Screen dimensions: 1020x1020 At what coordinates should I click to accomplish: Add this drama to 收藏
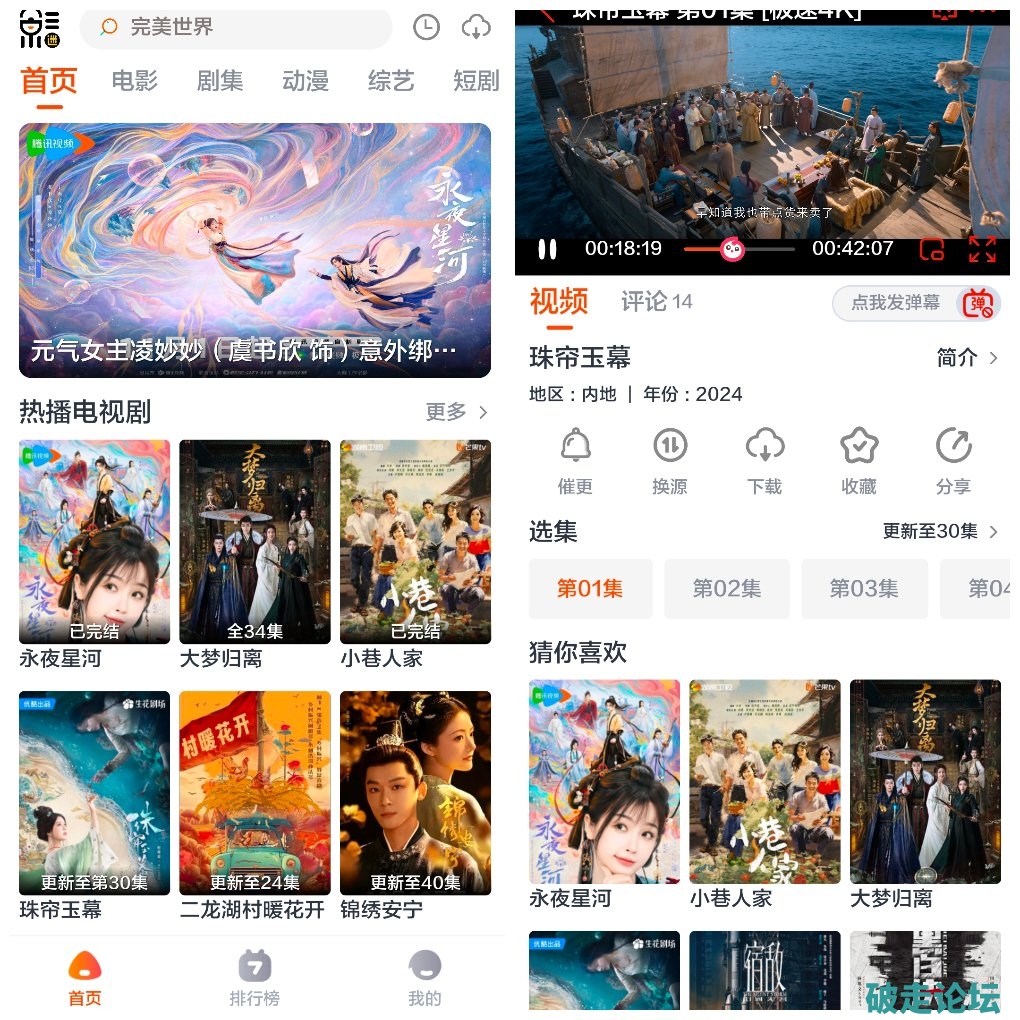pos(859,459)
